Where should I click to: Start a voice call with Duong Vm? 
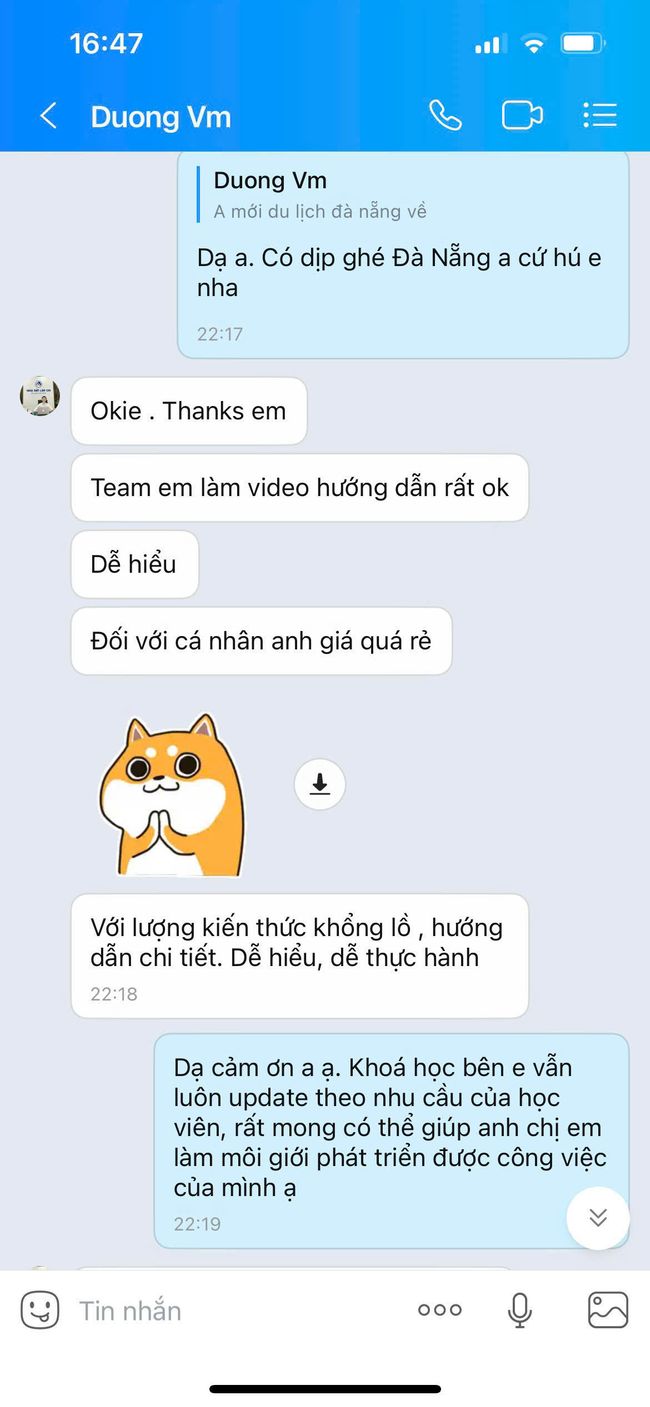pos(445,116)
